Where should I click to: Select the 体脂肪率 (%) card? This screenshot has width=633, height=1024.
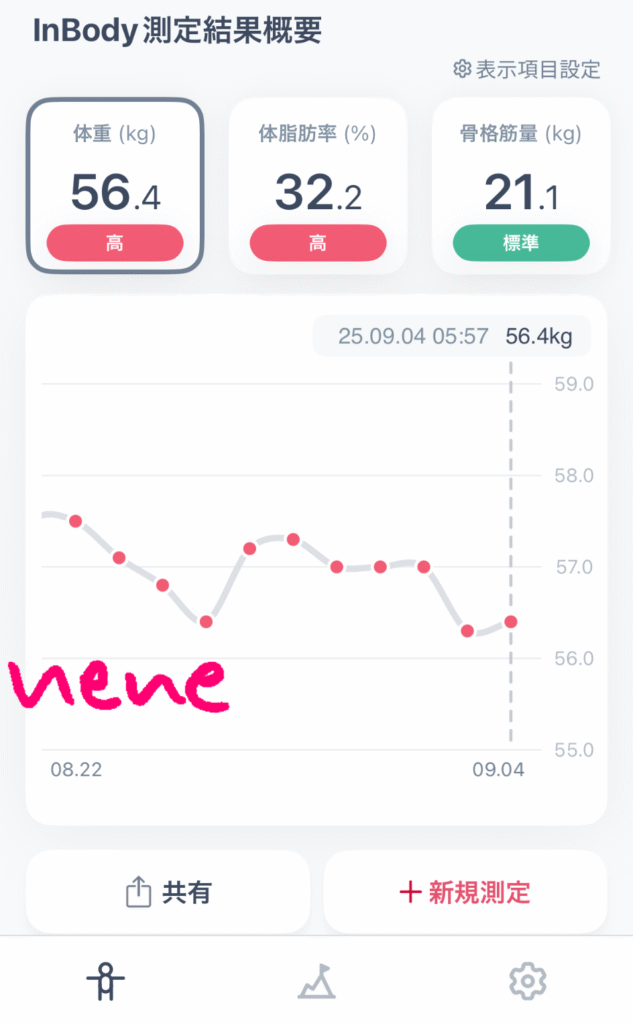tap(317, 185)
